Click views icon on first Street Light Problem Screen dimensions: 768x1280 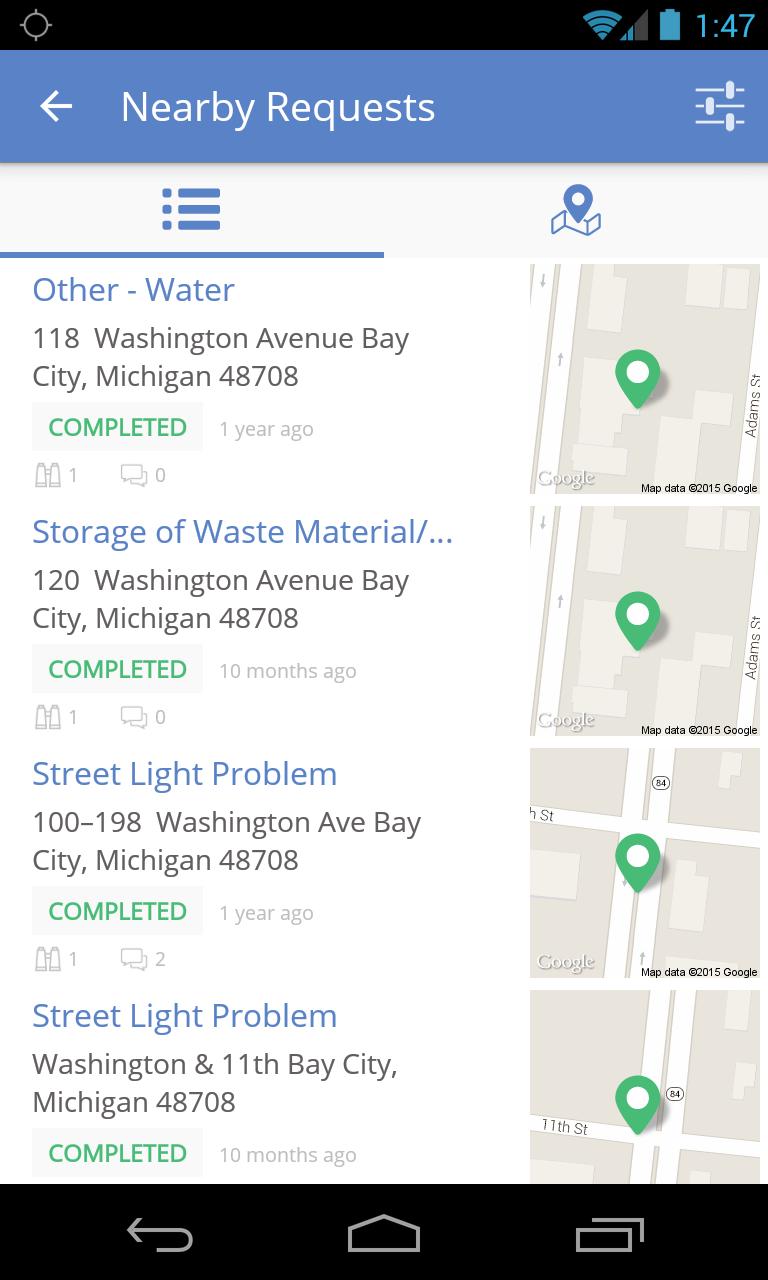[x=48, y=958]
